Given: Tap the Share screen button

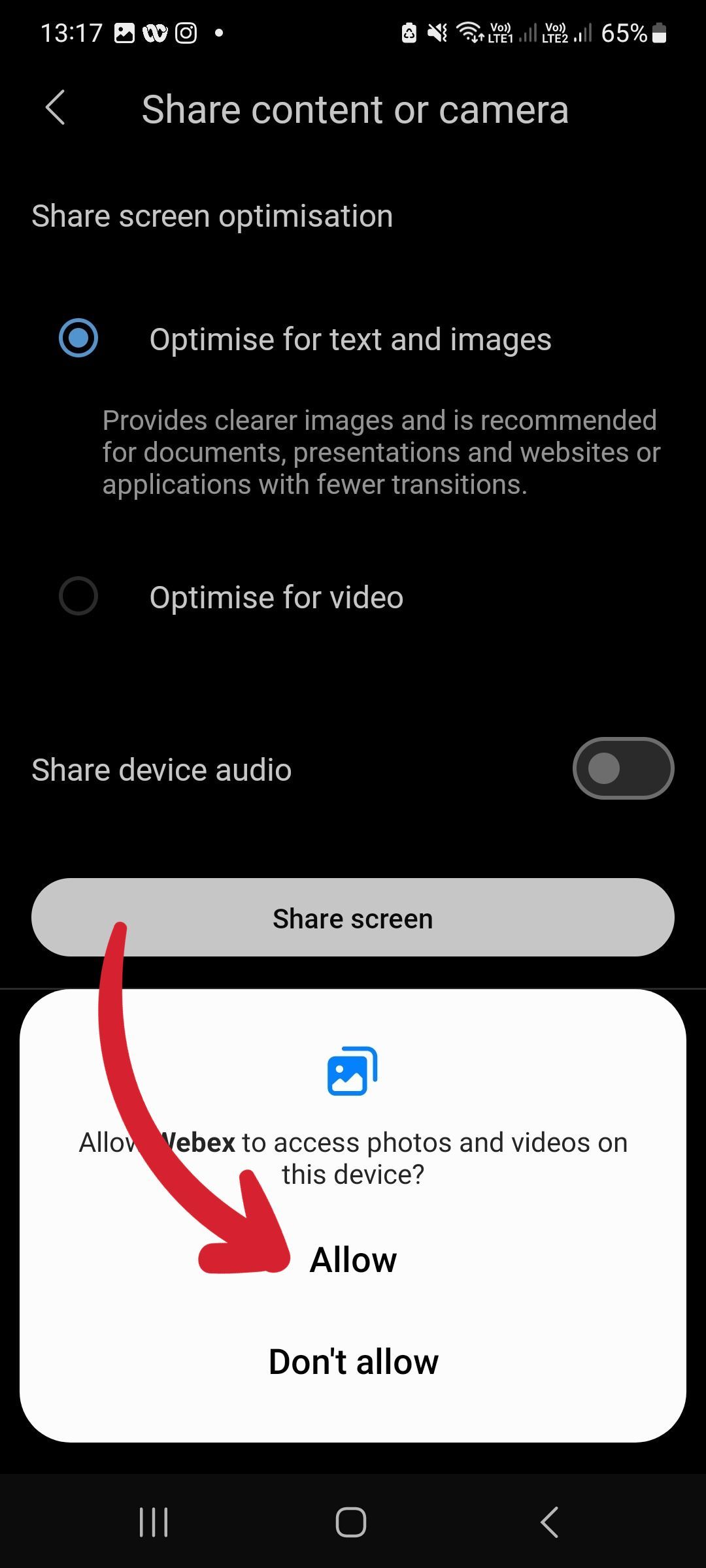Looking at the screenshot, I should click(x=353, y=918).
